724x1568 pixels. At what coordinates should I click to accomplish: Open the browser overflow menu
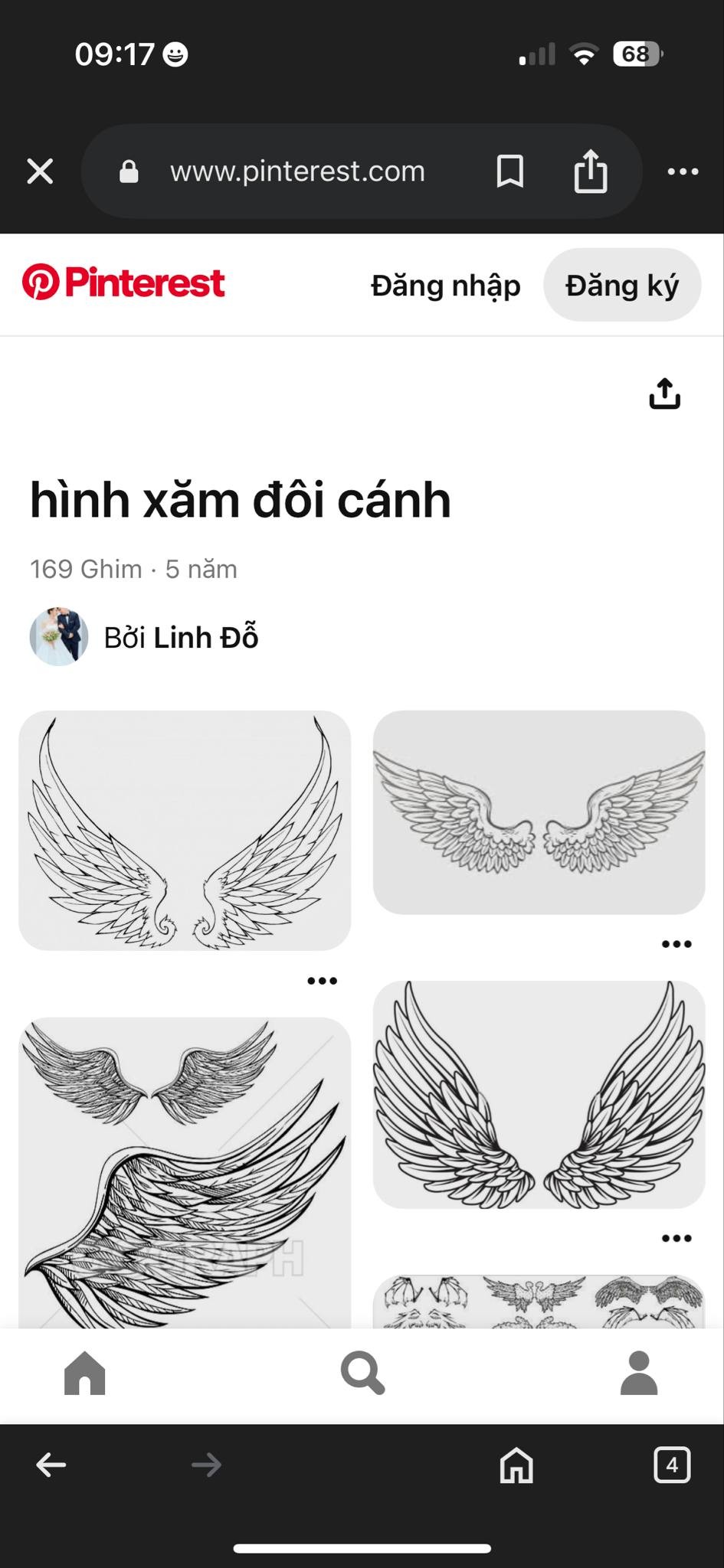click(x=683, y=171)
